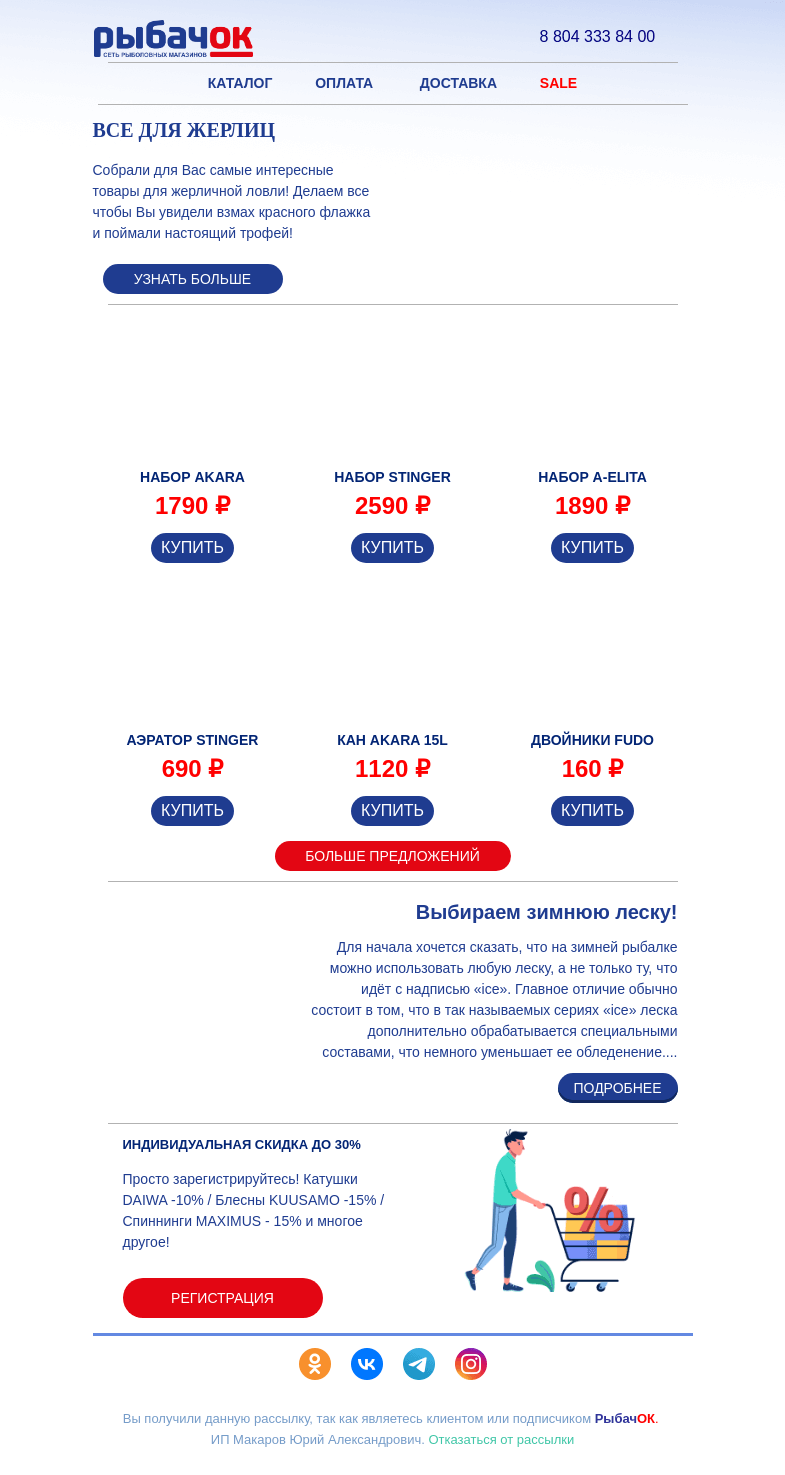The height and width of the screenshot is (1475, 785).
Task: Buy the ДВОЙНИКИ FUDO item
Action: (592, 811)
